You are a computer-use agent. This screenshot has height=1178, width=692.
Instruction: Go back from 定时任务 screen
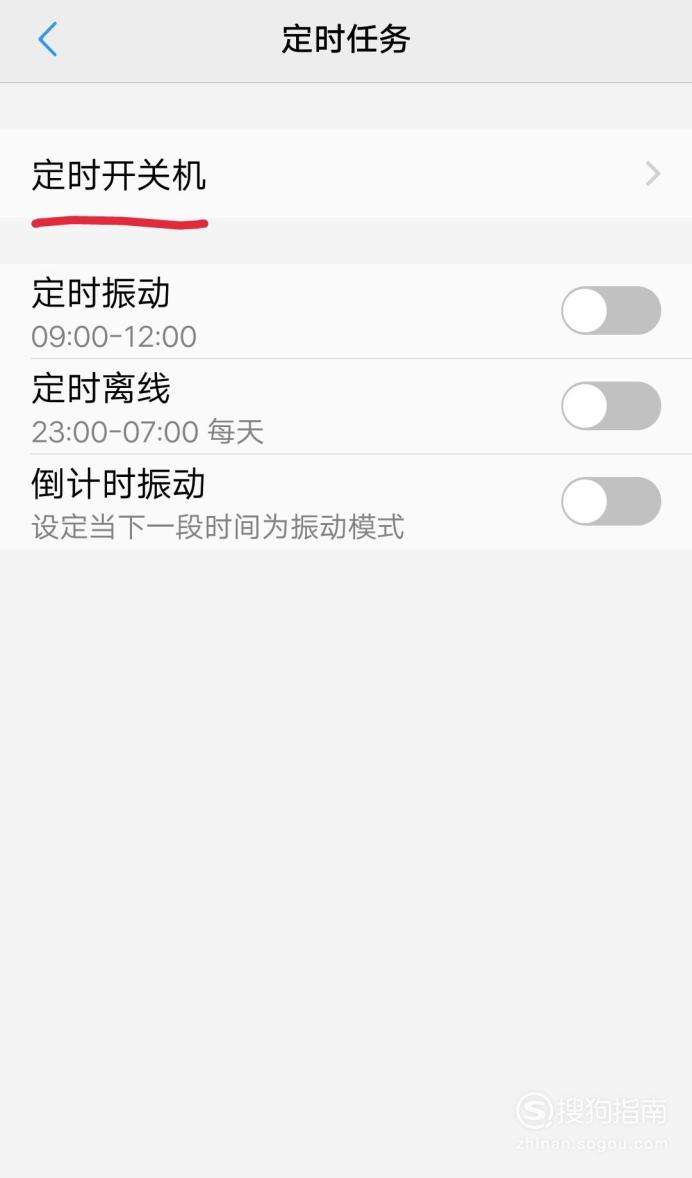pyautogui.click(x=47, y=39)
